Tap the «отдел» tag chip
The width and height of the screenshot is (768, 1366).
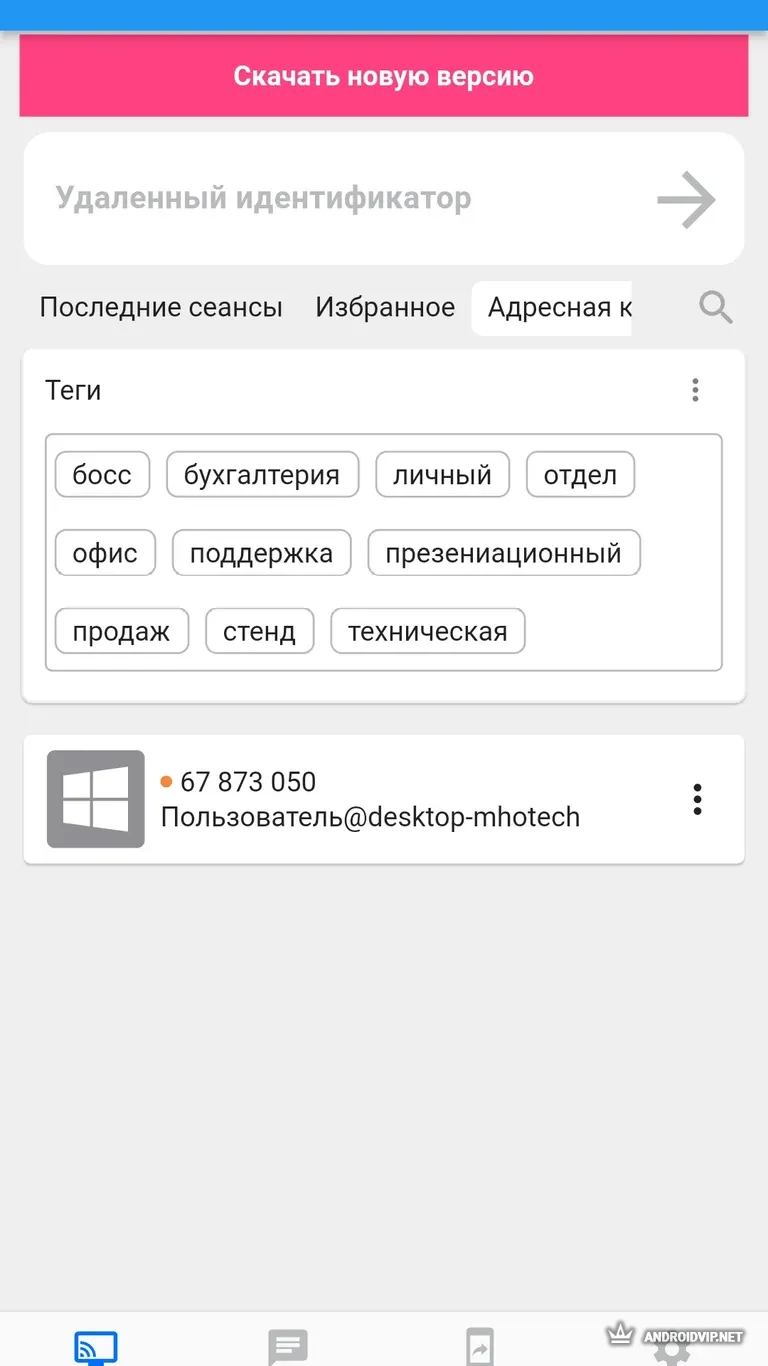pyautogui.click(x=580, y=475)
